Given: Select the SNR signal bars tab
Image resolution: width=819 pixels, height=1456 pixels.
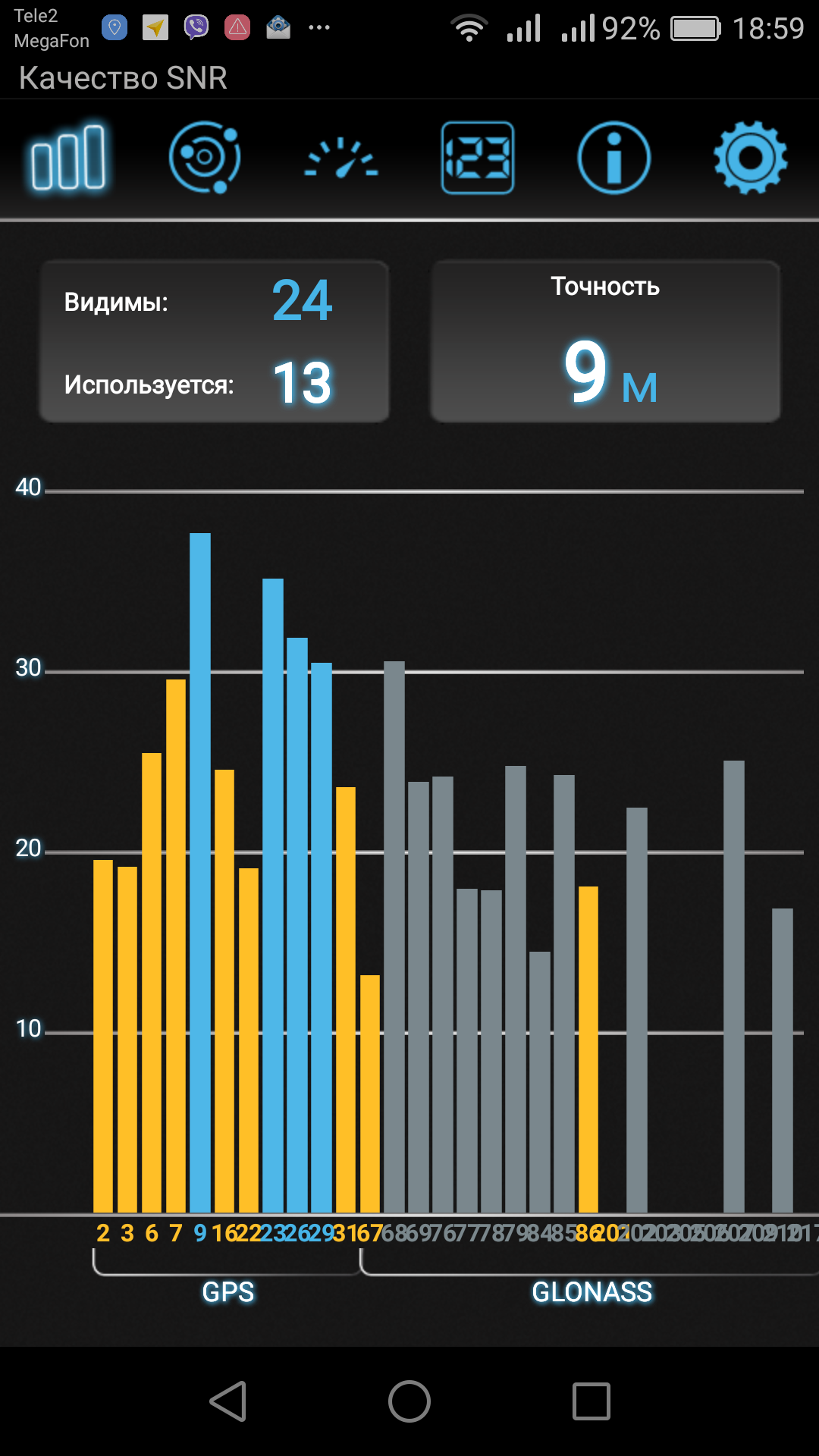Looking at the screenshot, I should tap(68, 158).
